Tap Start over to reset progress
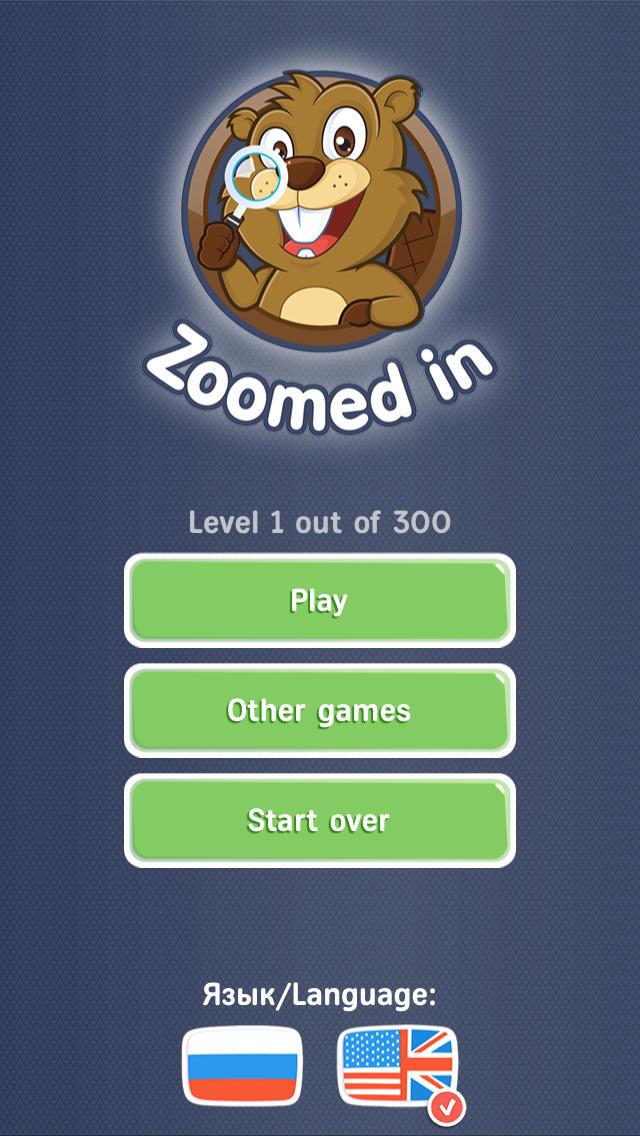 click(319, 821)
